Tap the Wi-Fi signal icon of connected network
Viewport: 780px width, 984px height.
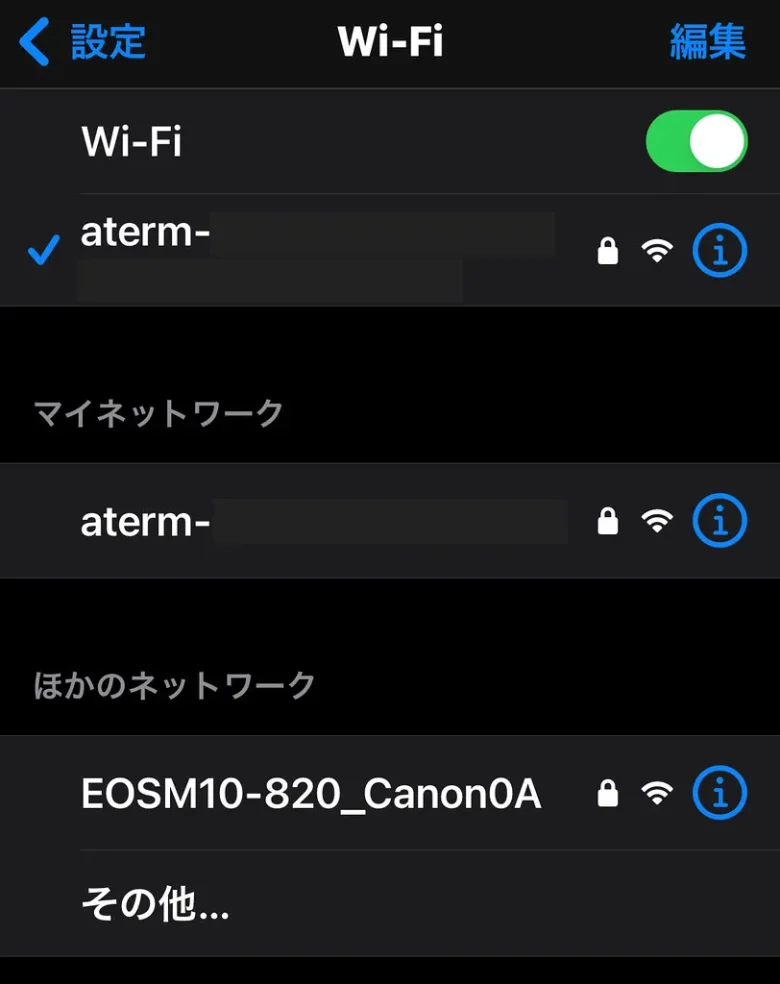tap(657, 250)
